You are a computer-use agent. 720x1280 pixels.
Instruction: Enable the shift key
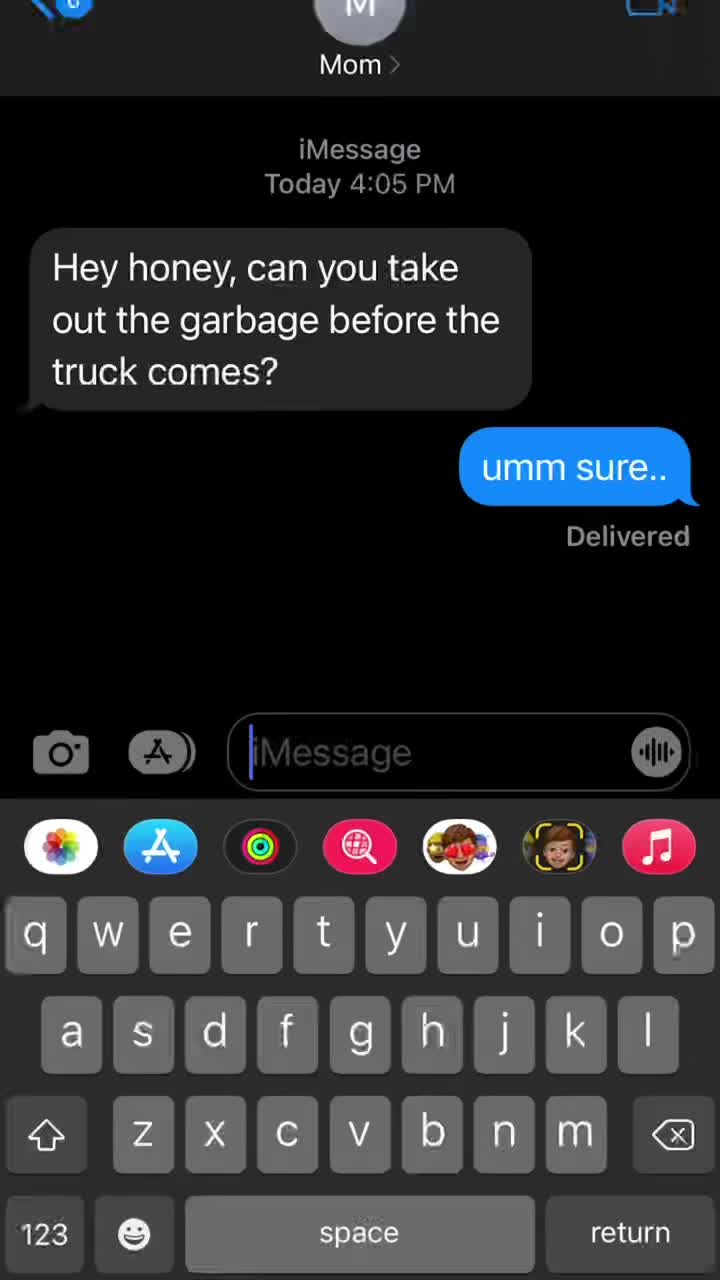(46, 1134)
